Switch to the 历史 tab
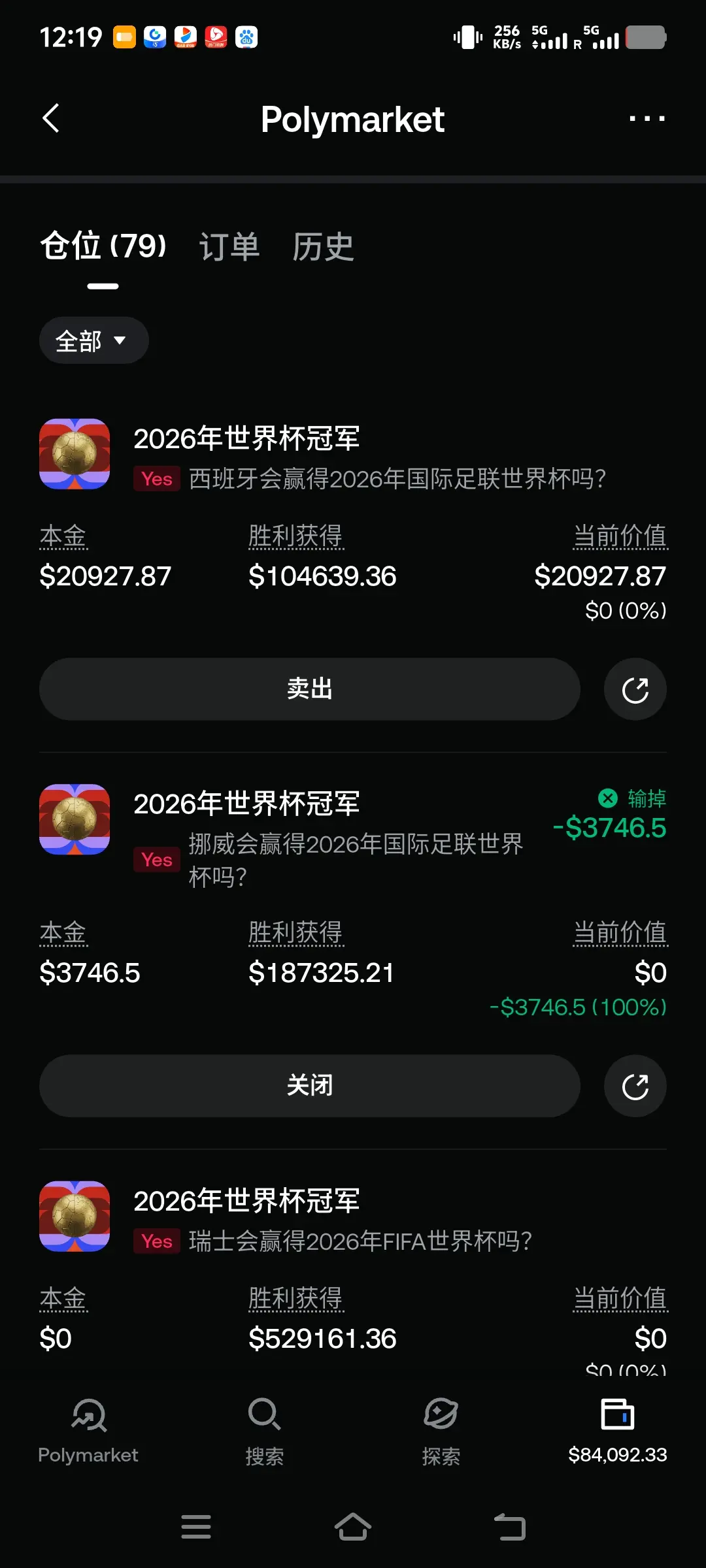Image resolution: width=706 pixels, height=1568 pixels. point(323,246)
